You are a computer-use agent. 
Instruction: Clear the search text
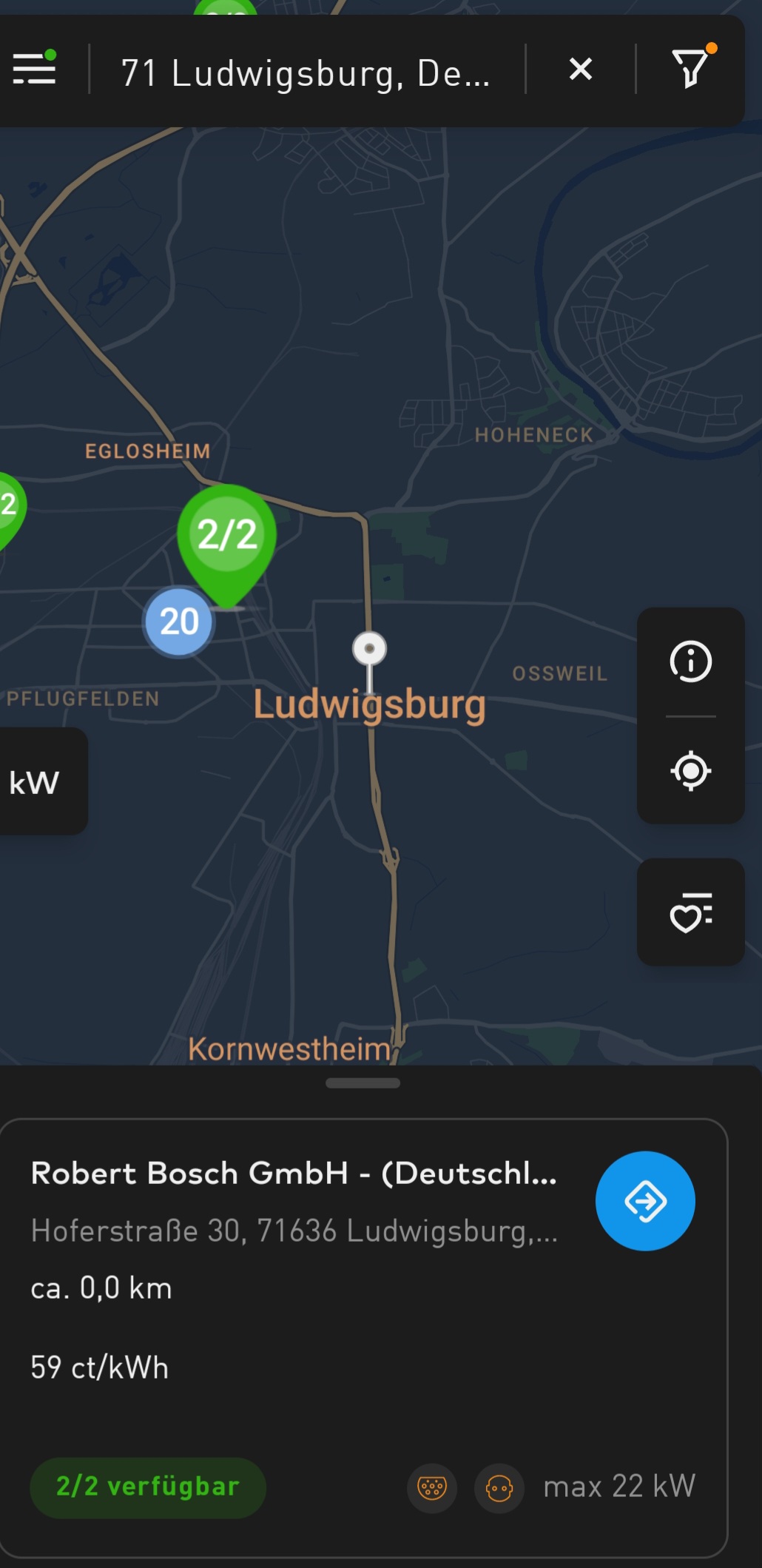[x=581, y=70]
